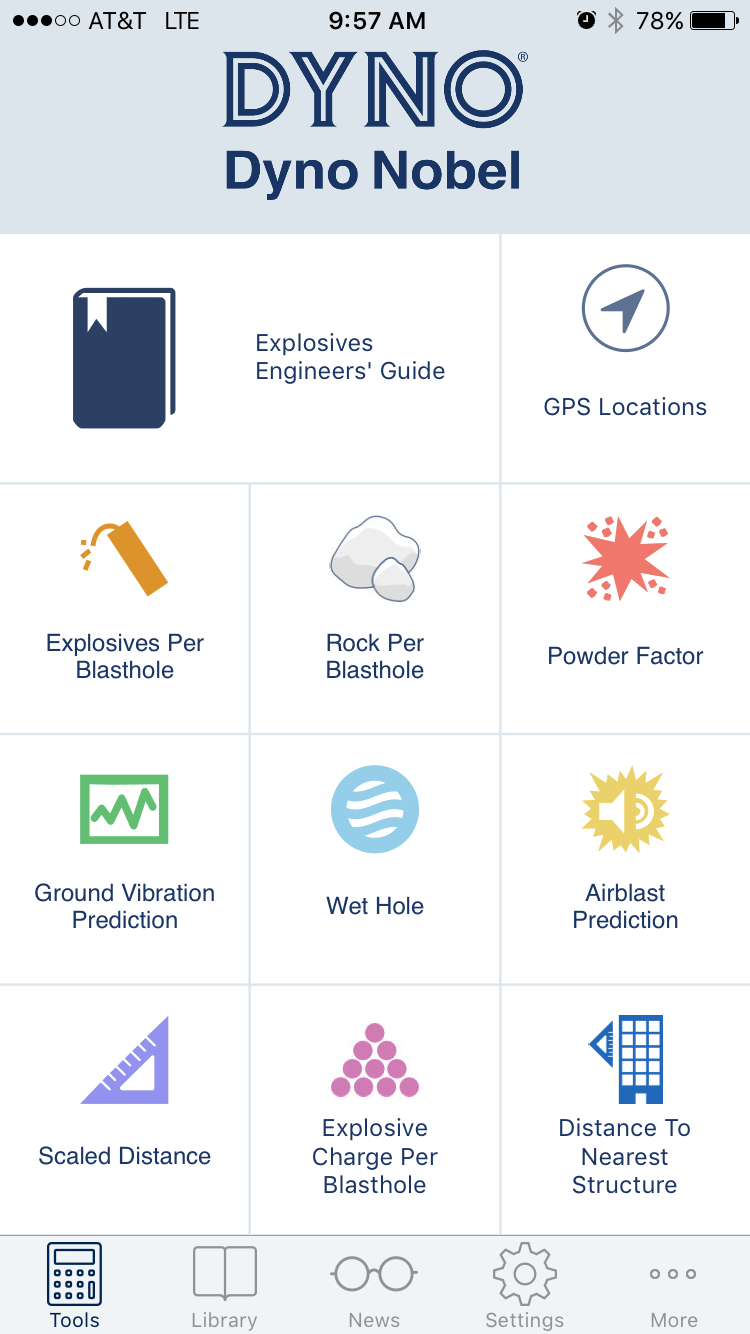Go to the Tools tab
Viewport: 750px width, 1334px height.
click(75, 1286)
